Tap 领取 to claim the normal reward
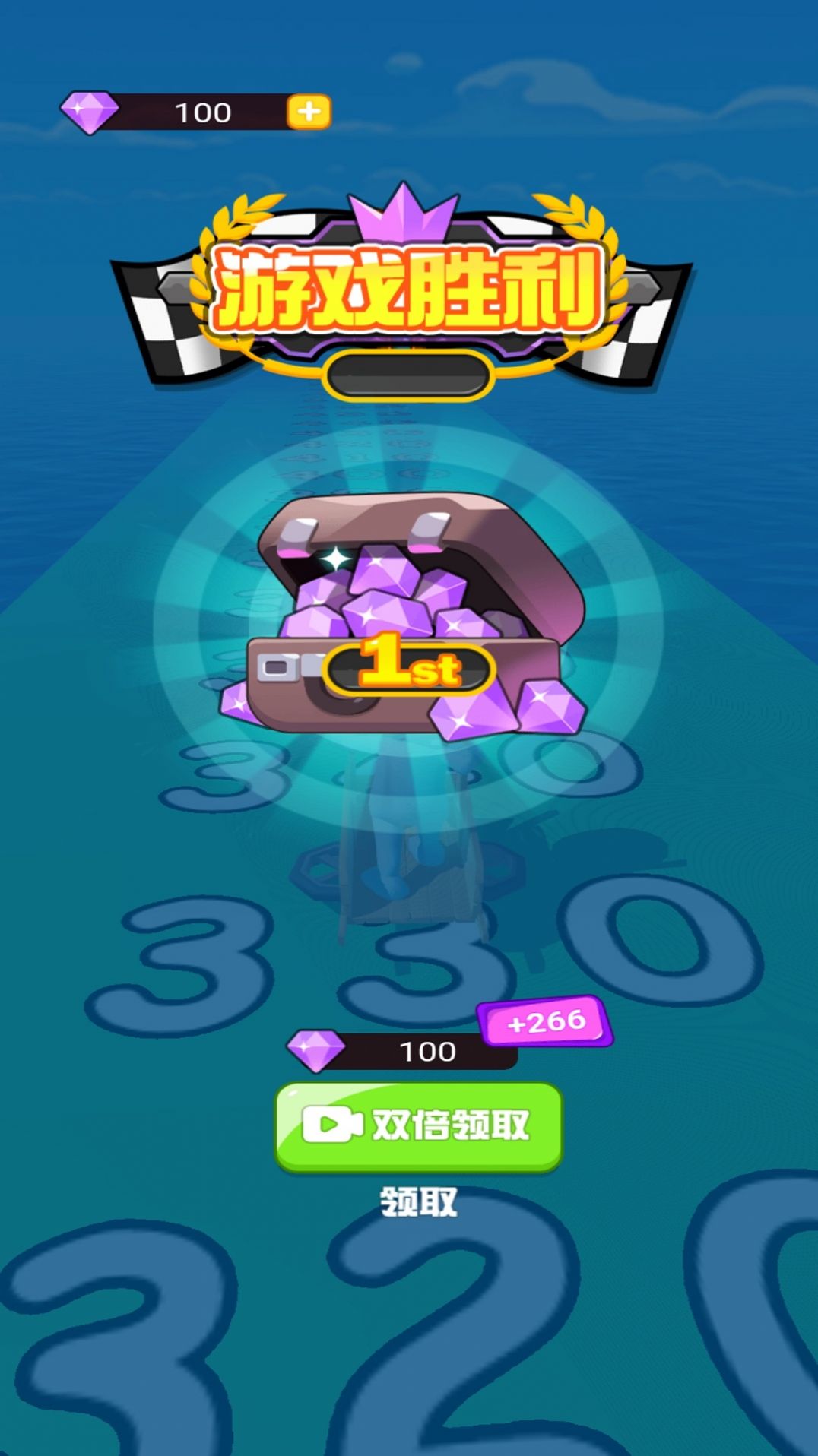818x1456 pixels. point(418,1202)
